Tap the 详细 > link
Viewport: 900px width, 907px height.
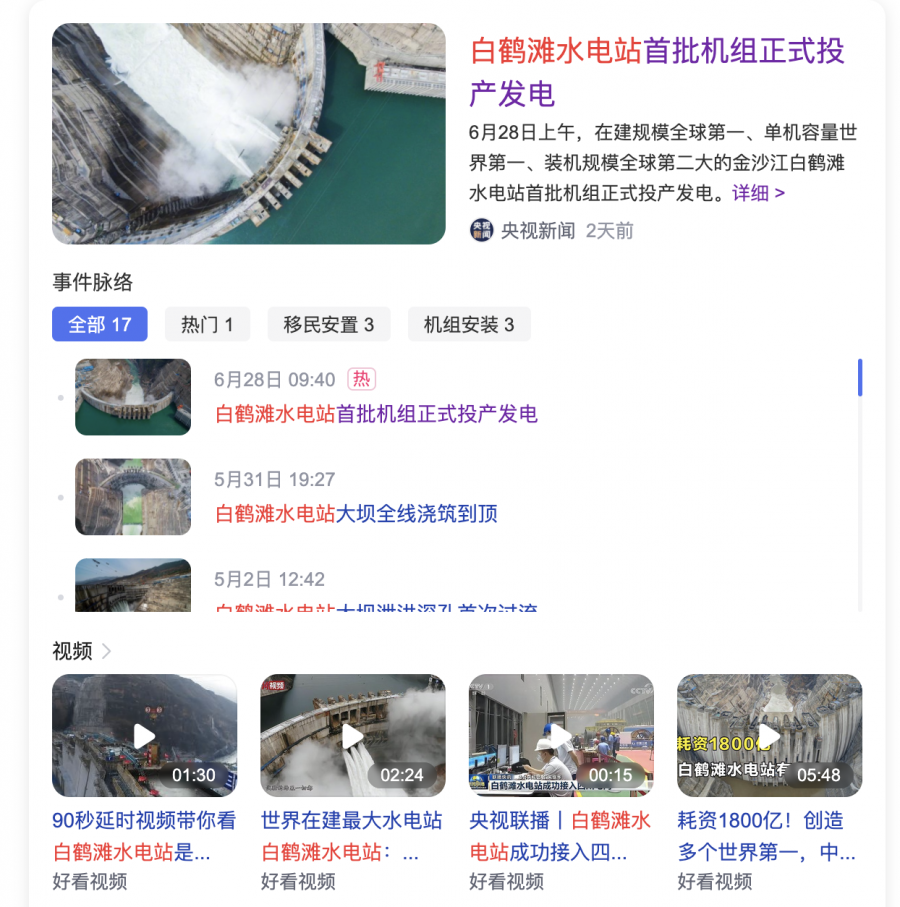[x=758, y=193]
